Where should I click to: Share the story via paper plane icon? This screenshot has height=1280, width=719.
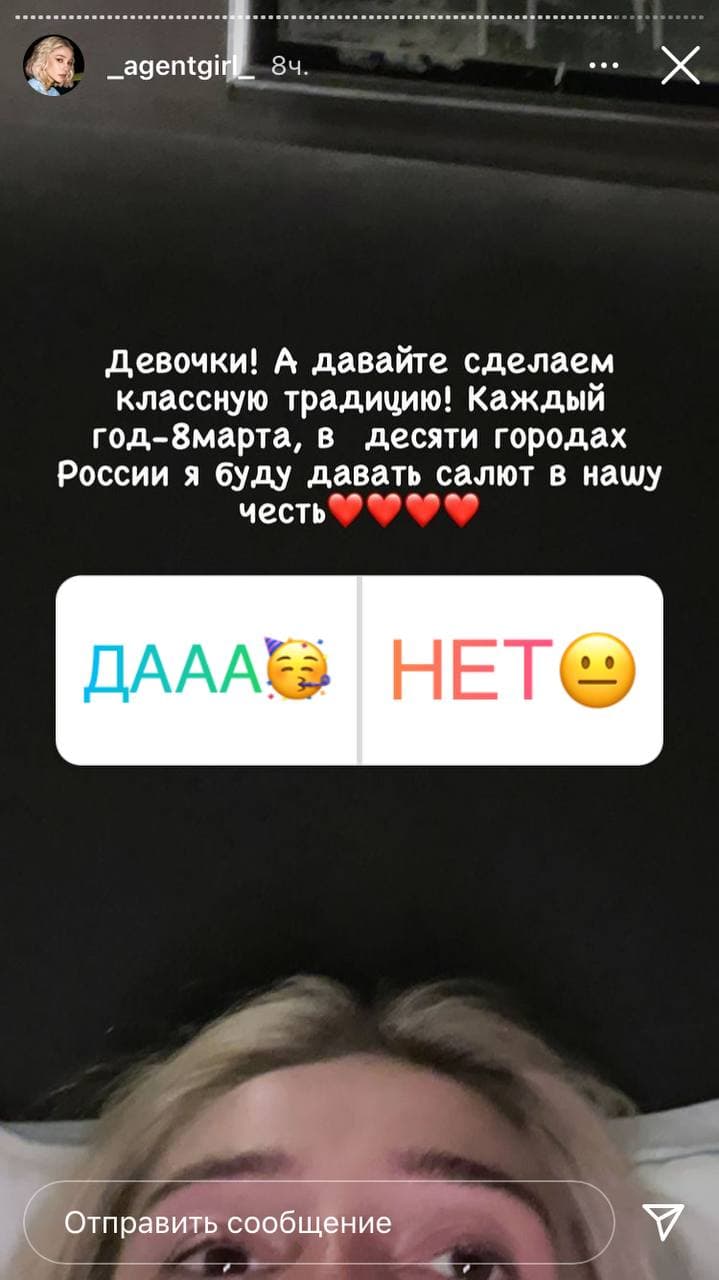(x=663, y=1221)
